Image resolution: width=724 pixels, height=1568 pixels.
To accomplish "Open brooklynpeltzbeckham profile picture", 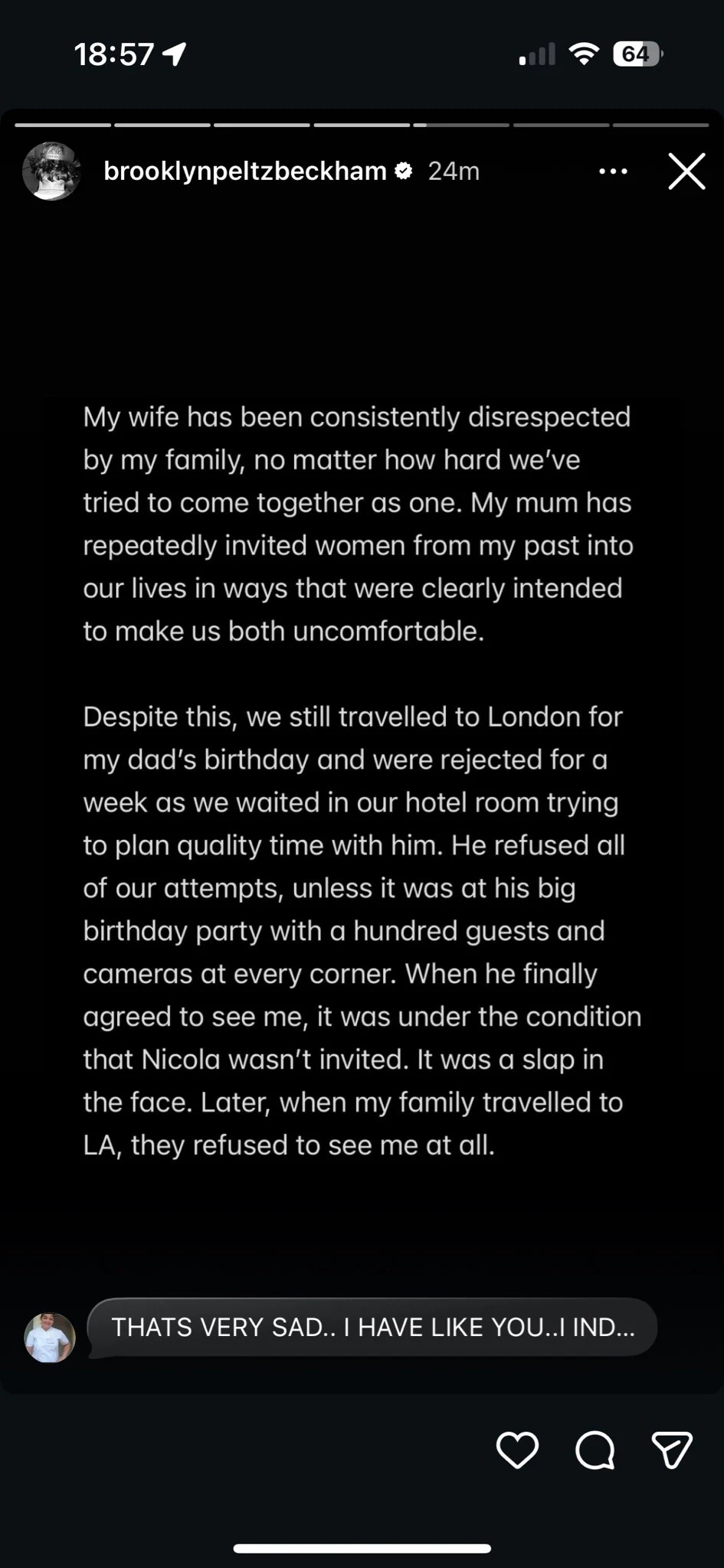I will 51,171.
